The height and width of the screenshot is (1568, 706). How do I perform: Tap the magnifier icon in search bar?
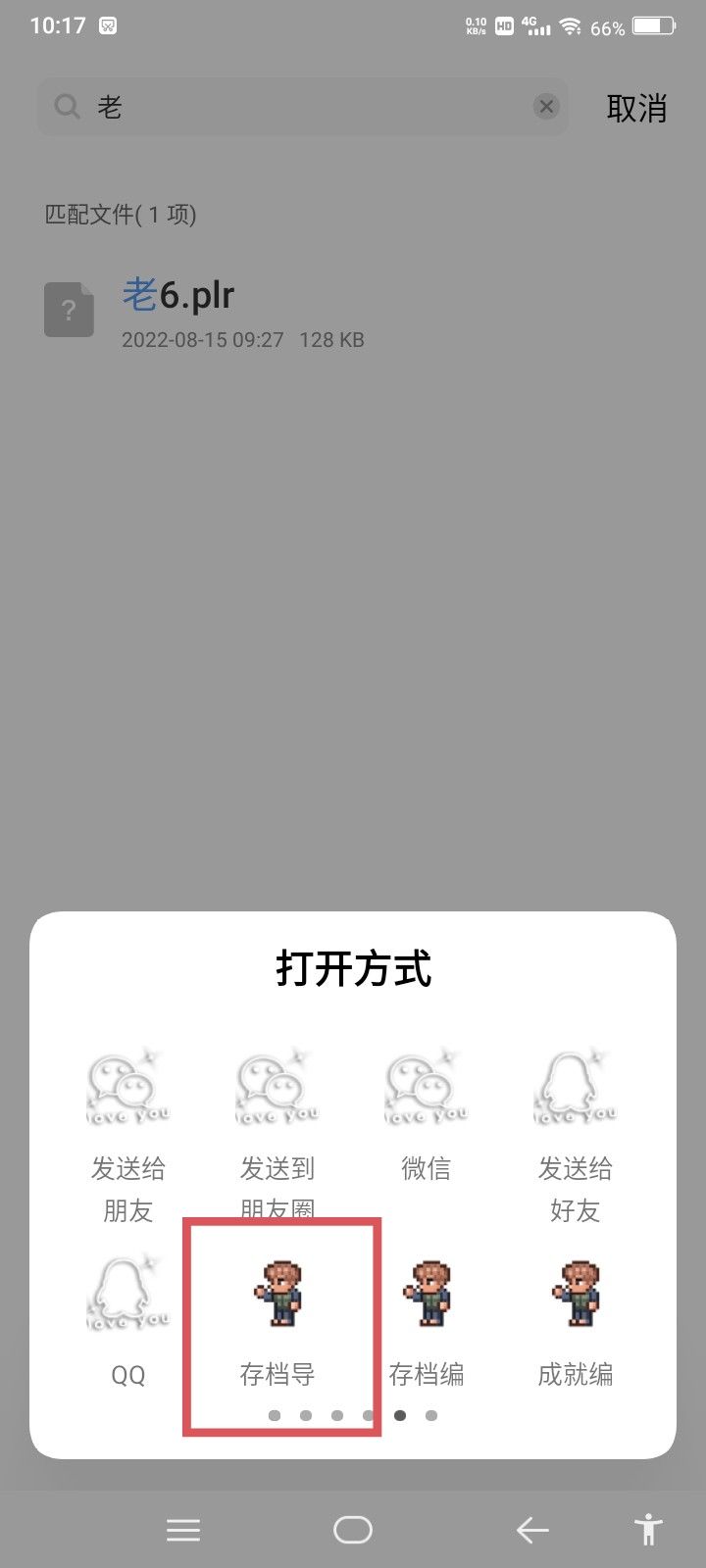[x=67, y=107]
